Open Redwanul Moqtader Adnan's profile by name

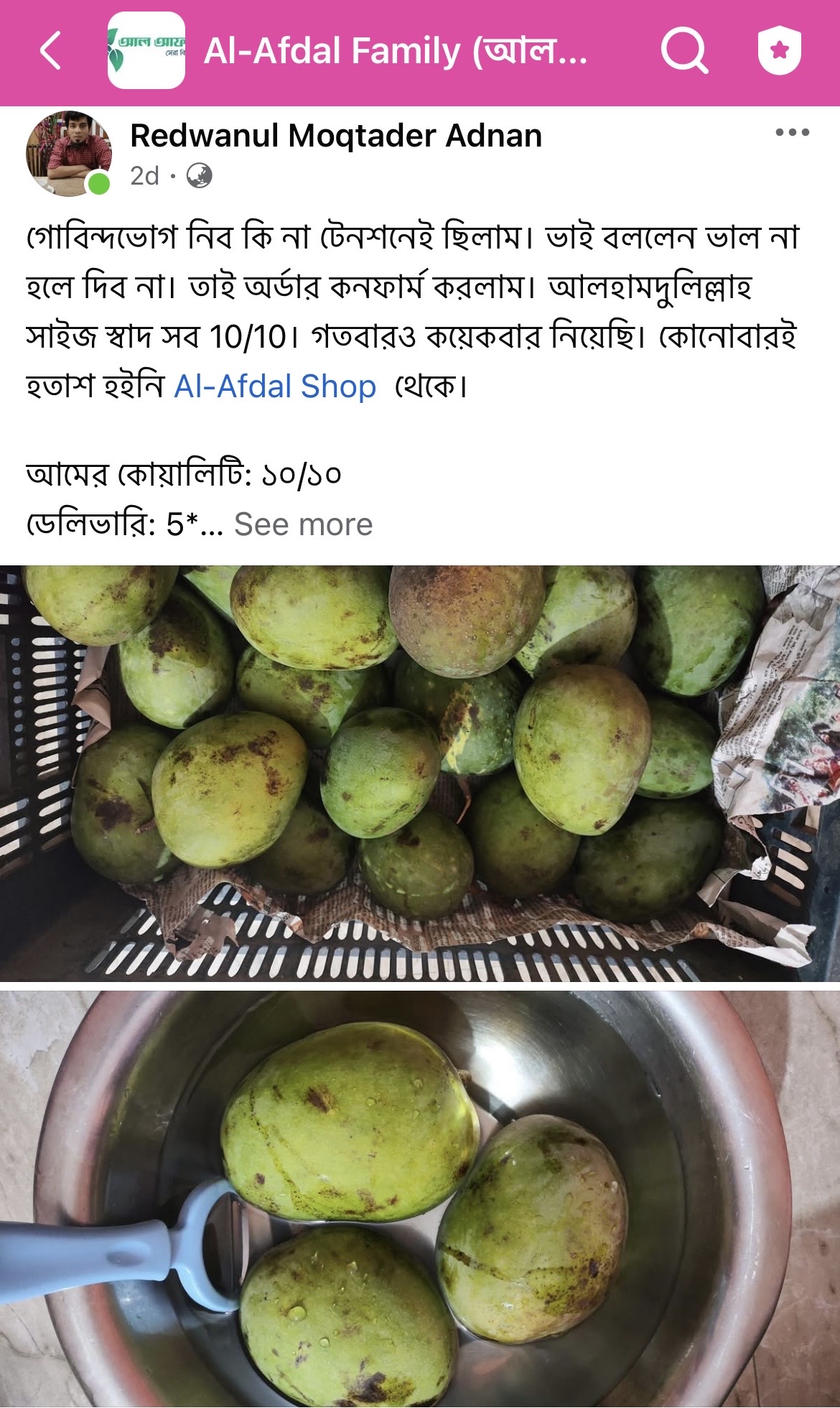point(336,136)
